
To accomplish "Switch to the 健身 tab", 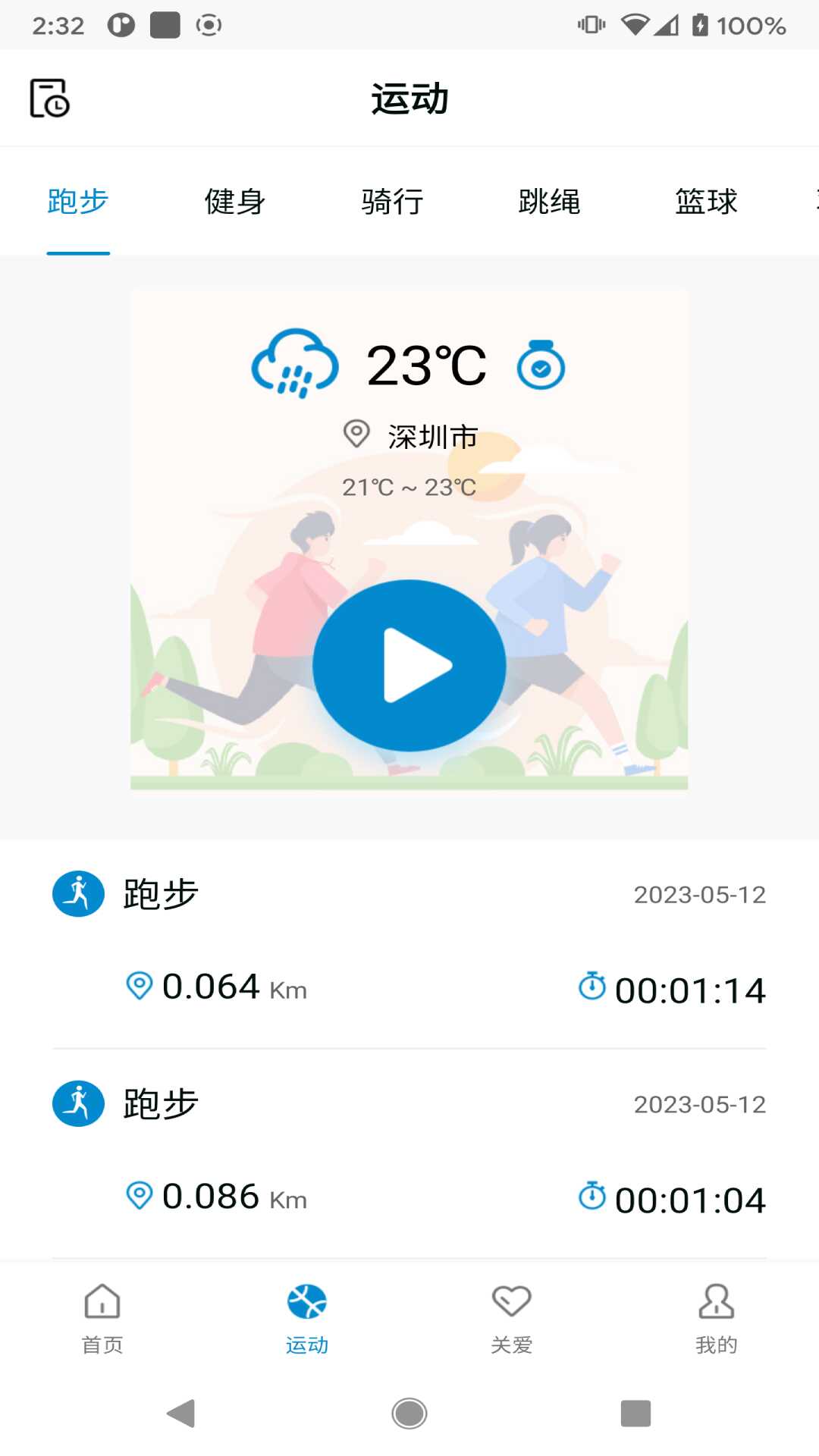I will click(x=234, y=201).
